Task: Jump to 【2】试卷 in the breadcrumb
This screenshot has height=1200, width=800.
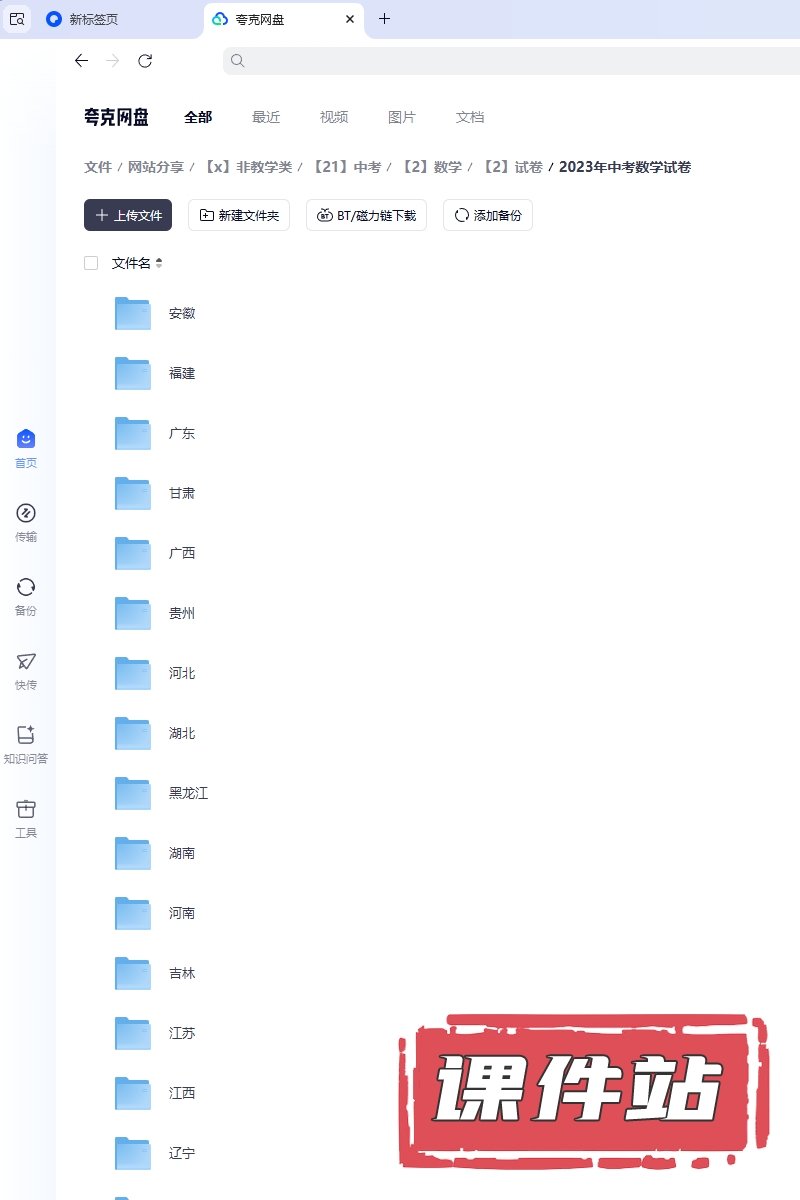Action: coord(512,167)
